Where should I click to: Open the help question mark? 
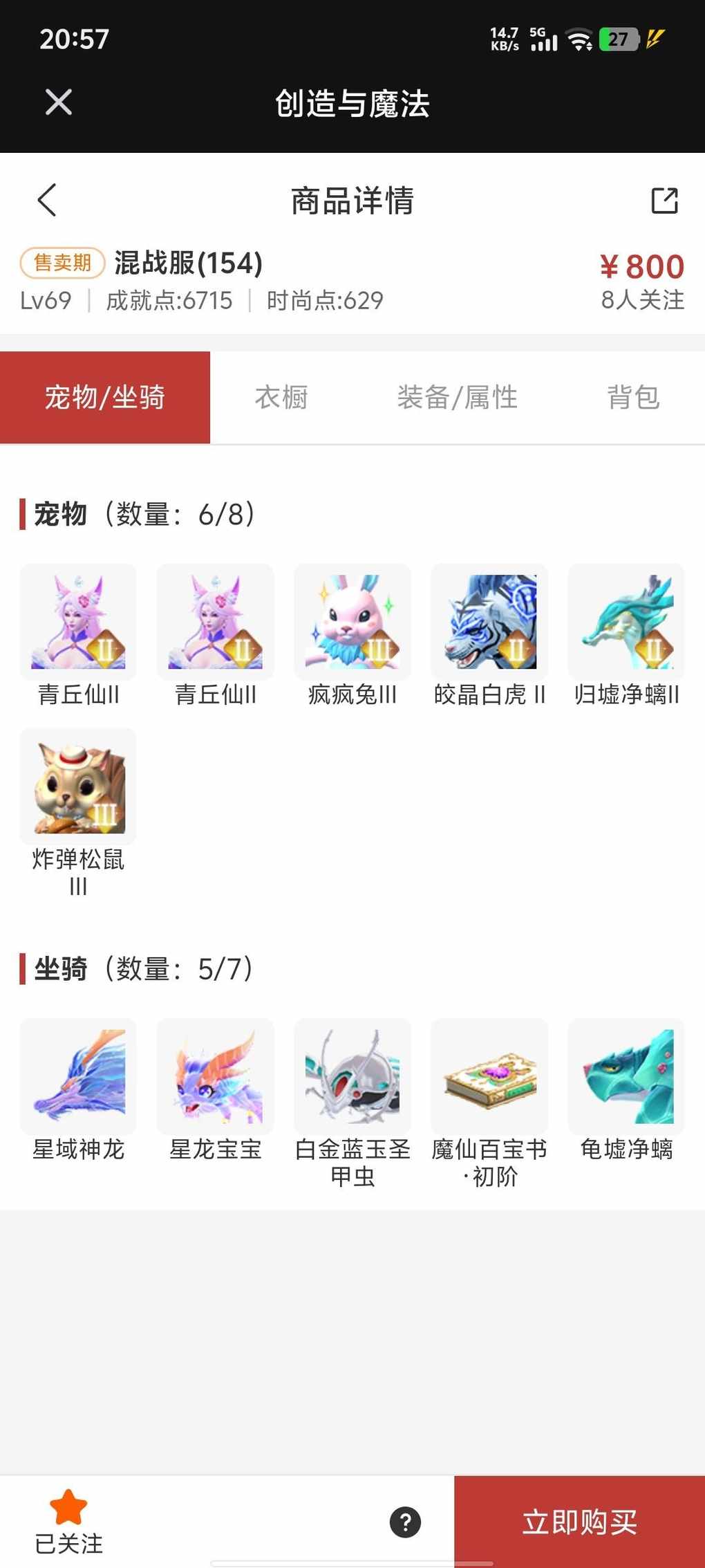(406, 1522)
